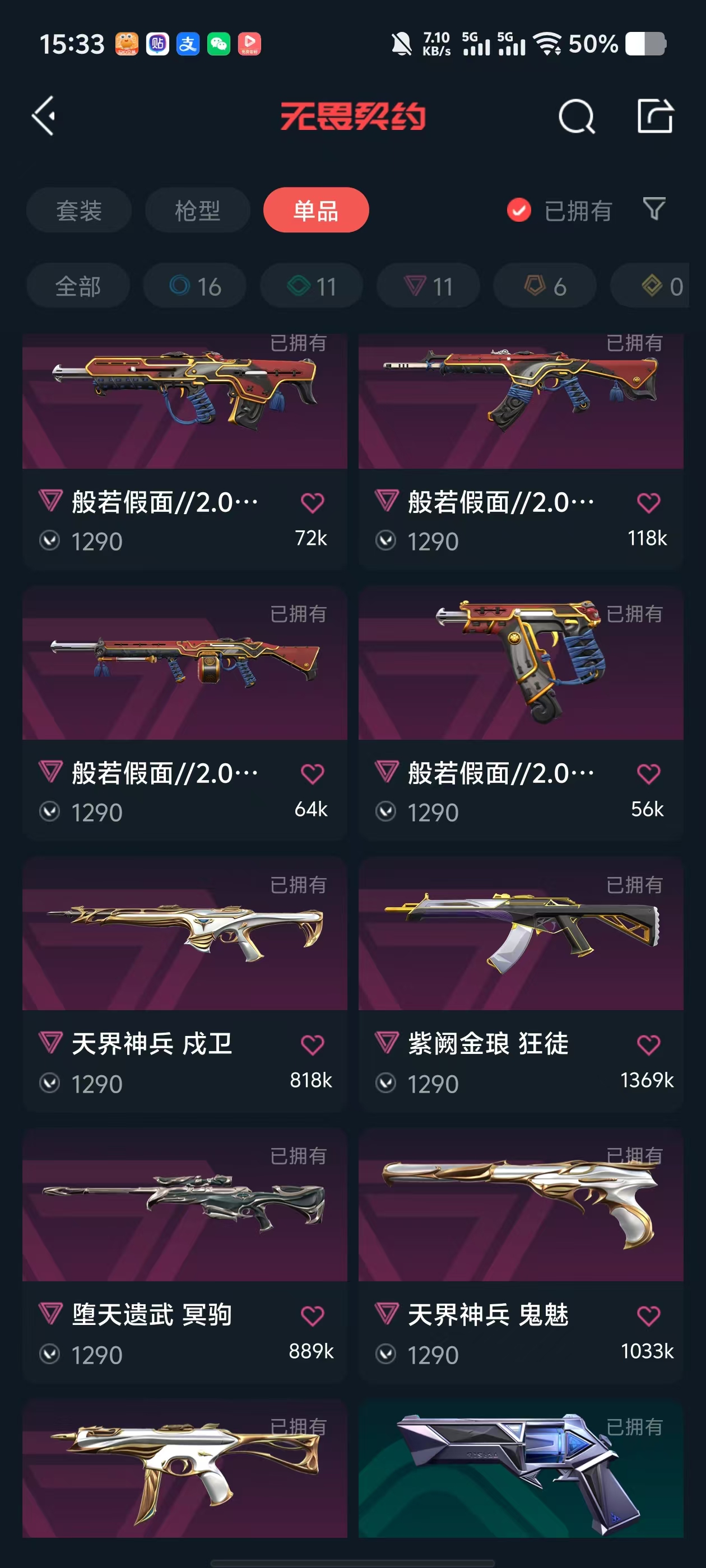The width and height of the screenshot is (706, 1568).
Task: Select the 单品 tab
Action: pyautogui.click(x=315, y=211)
